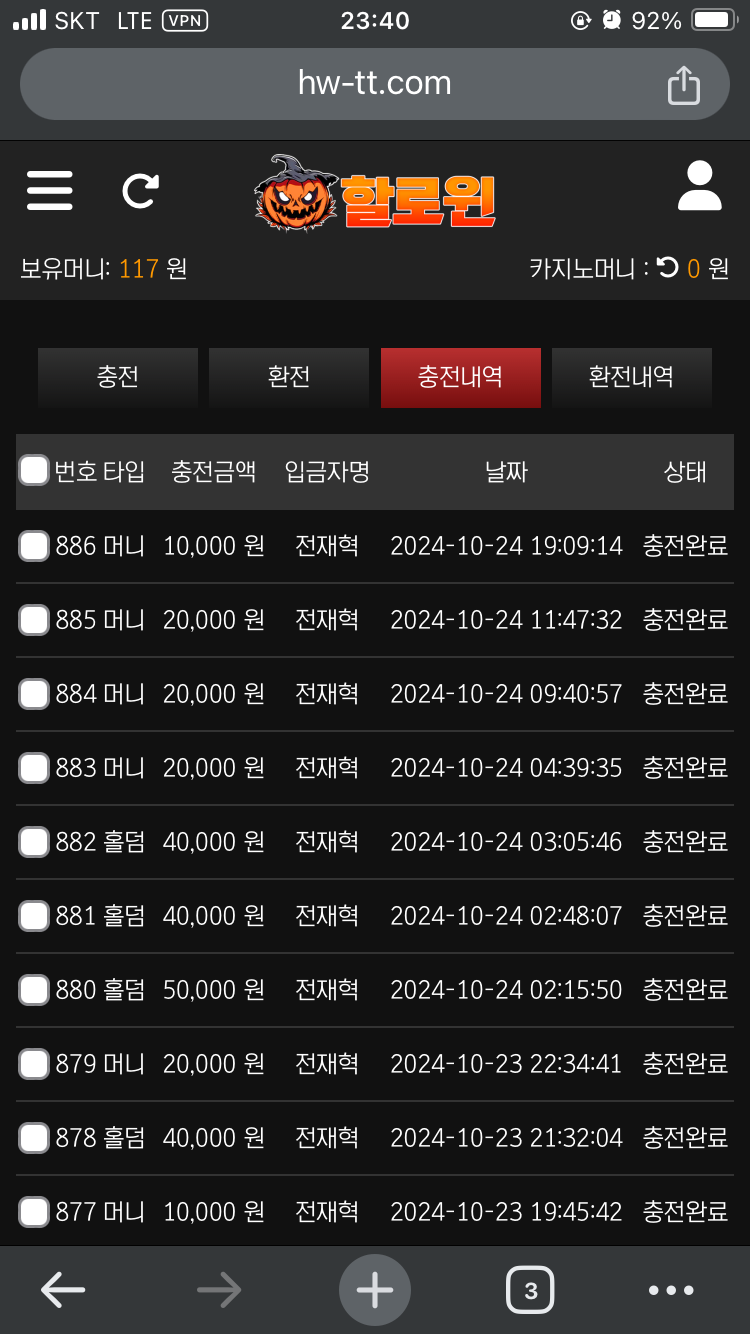750x1334 pixels.
Task: Check the box for entry 886
Action: 34,546
